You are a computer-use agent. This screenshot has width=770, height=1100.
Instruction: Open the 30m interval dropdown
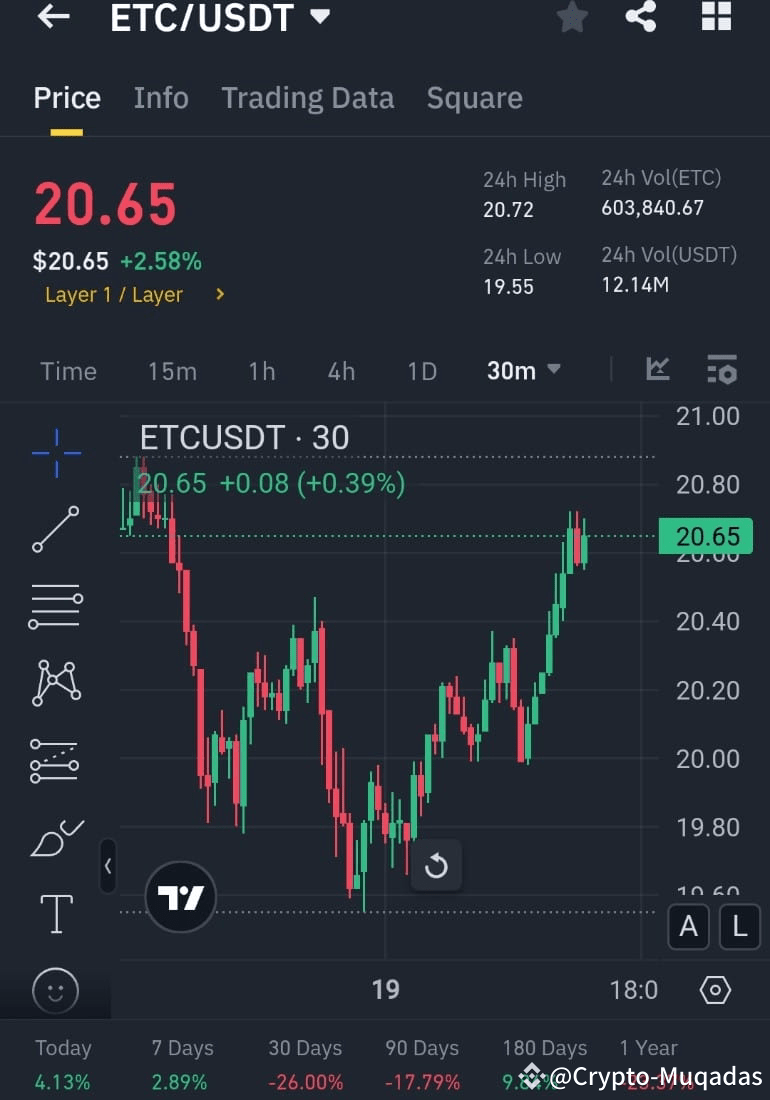click(521, 371)
